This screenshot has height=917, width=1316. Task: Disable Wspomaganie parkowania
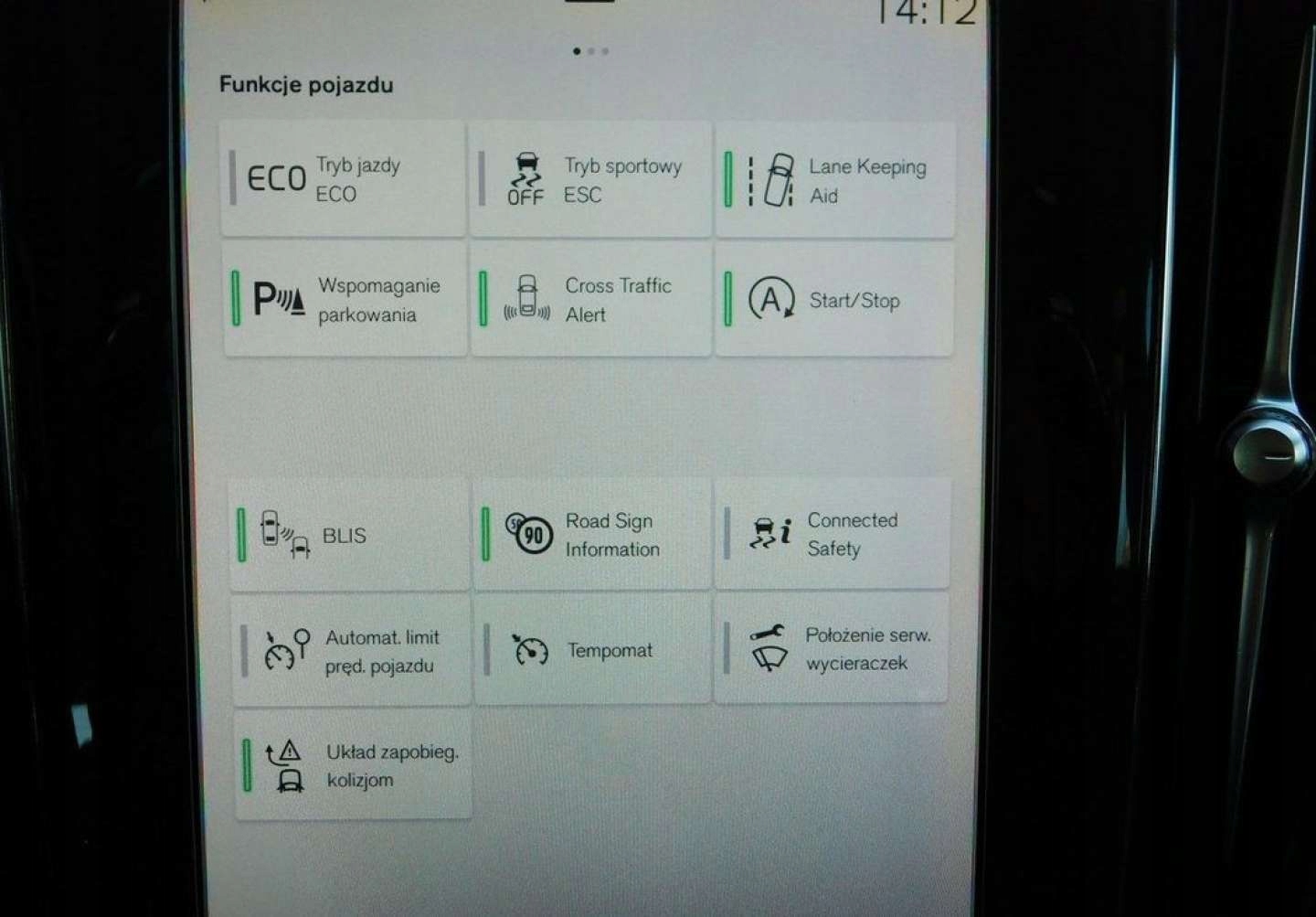pyautogui.click(x=345, y=299)
